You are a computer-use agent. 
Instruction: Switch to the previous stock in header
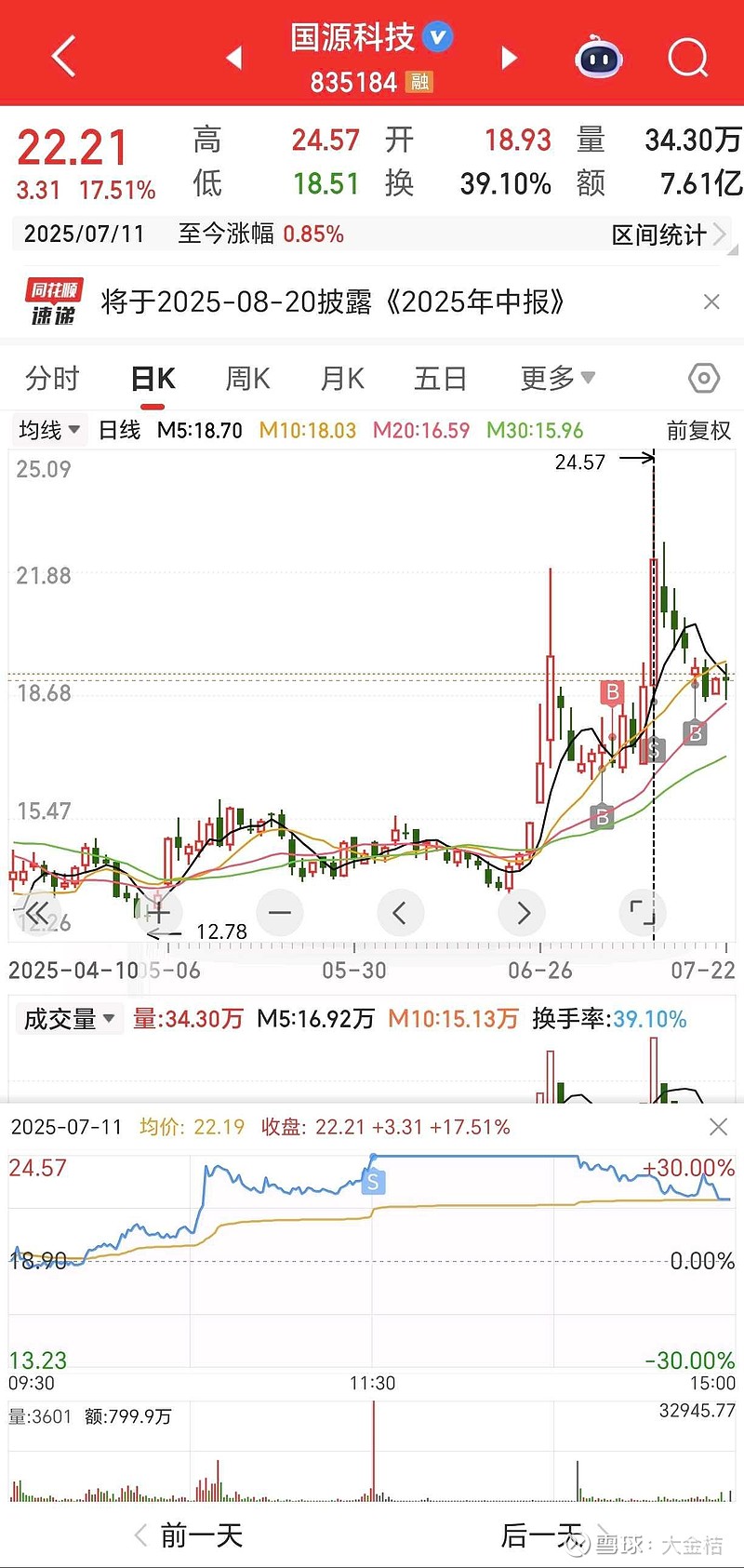click(234, 58)
